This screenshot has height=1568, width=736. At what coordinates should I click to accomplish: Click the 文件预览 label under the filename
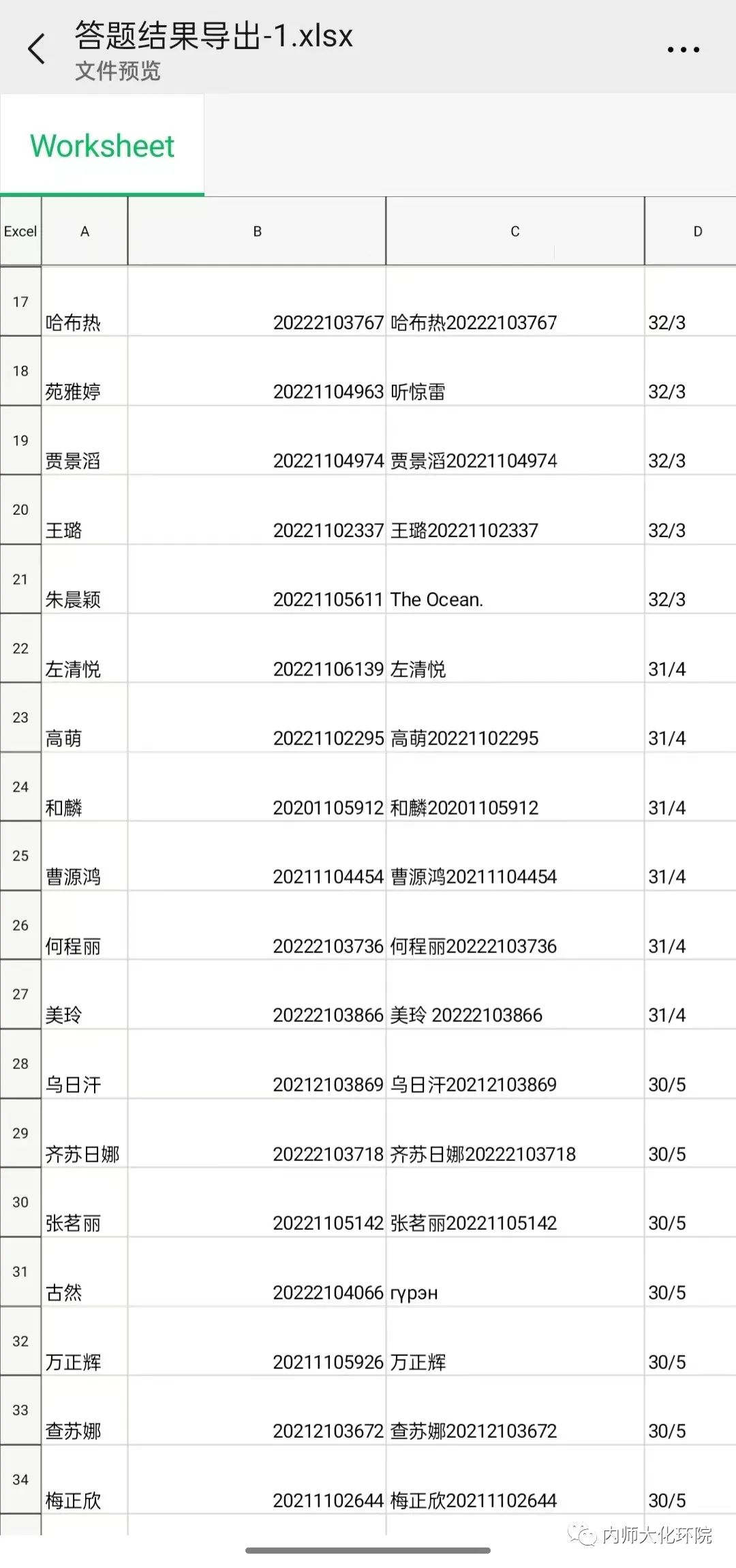click(117, 72)
